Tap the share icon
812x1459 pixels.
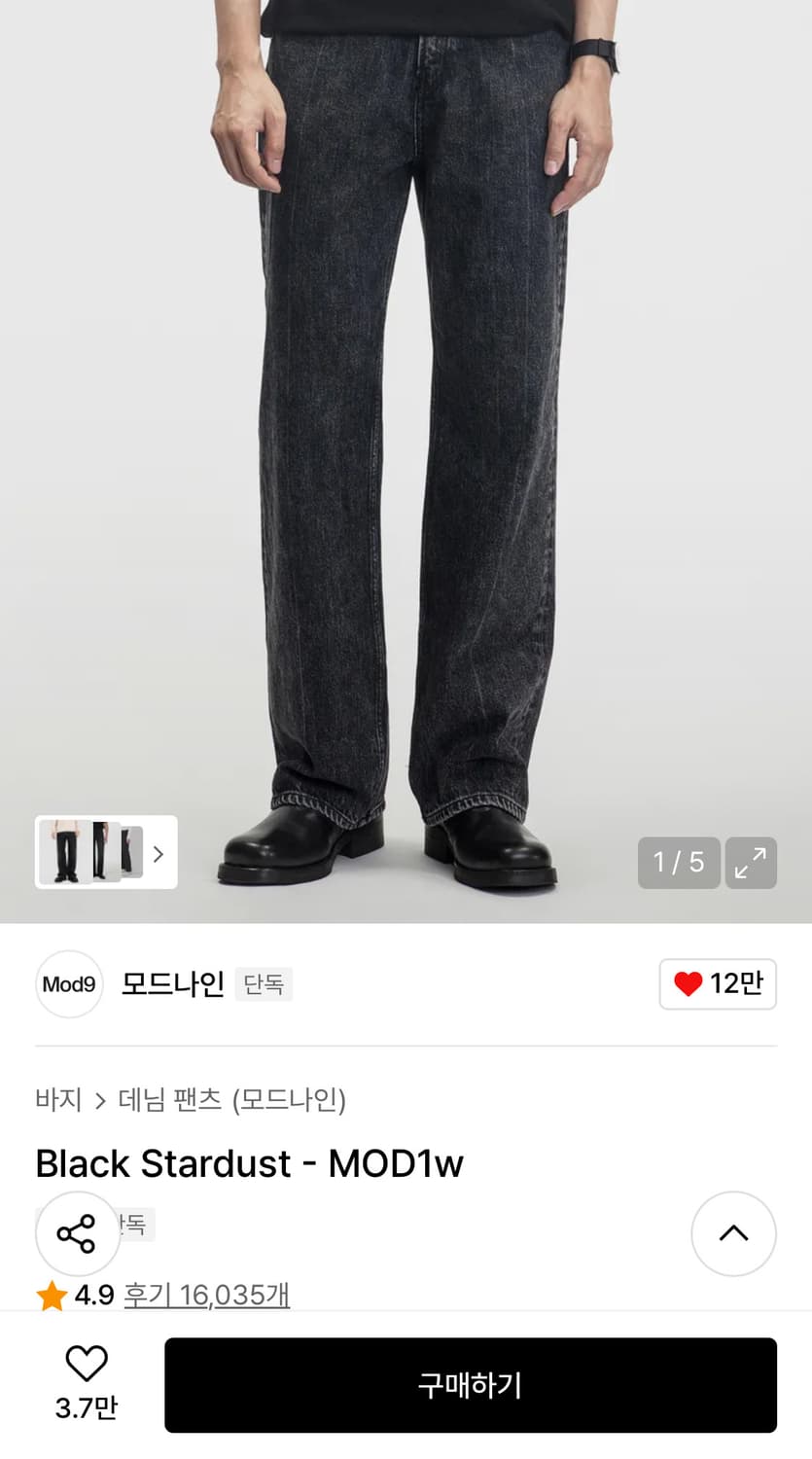pyautogui.click(x=77, y=1233)
